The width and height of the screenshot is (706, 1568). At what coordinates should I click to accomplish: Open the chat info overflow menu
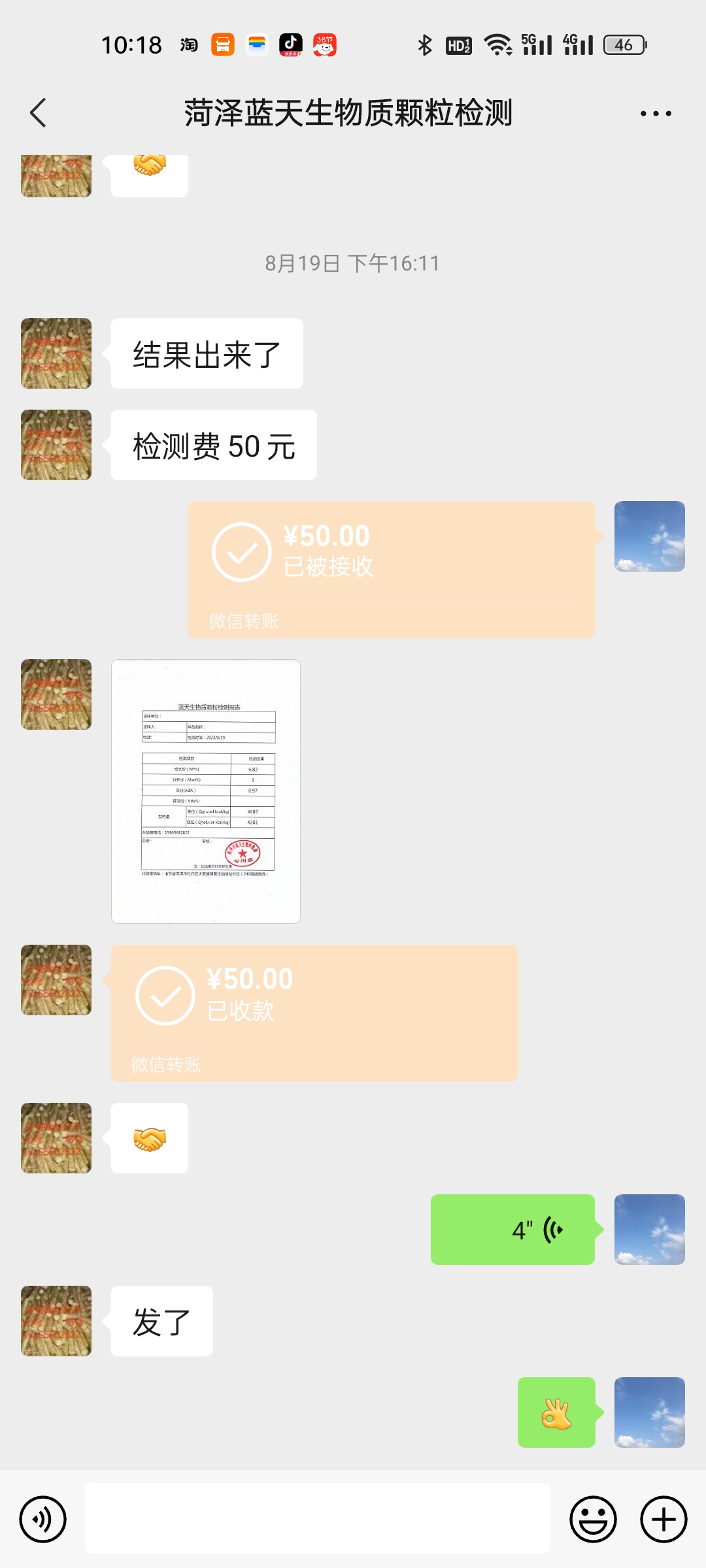(x=655, y=114)
